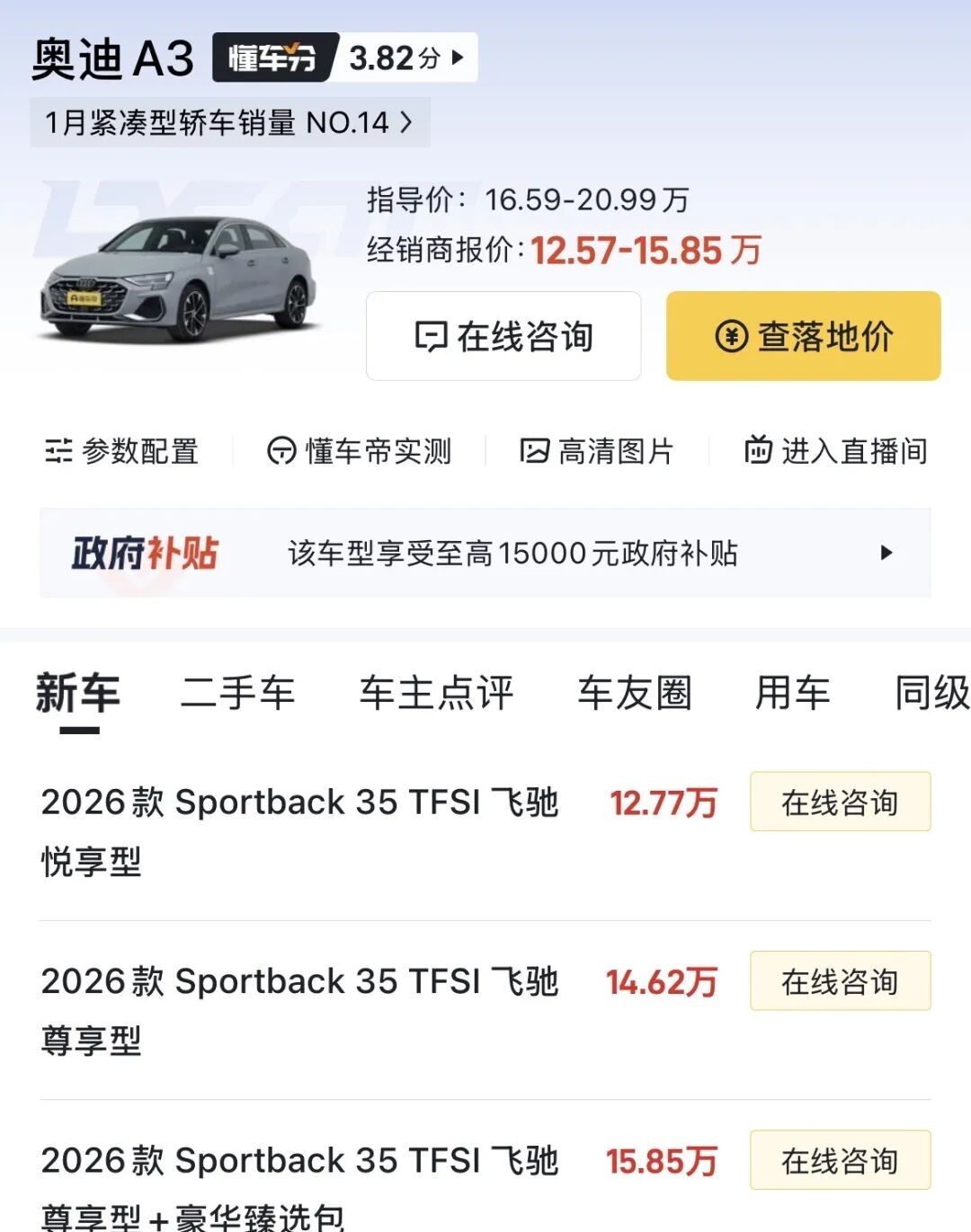Open 懂车帝实测 test results
Screen dimensions: 971x1232
click(360, 451)
